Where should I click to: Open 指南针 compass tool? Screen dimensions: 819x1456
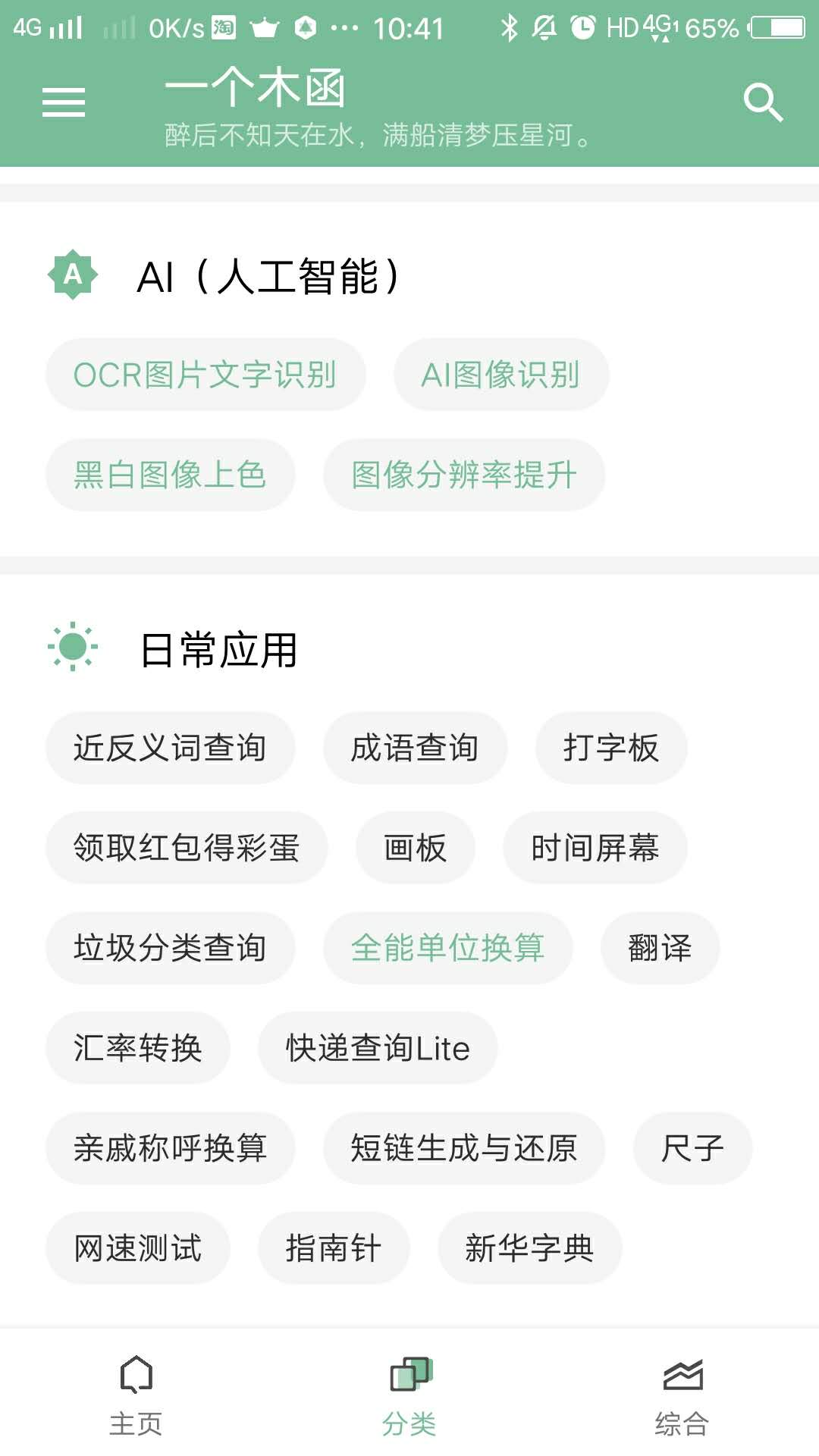pyautogui.click(x=334, y=1248)
